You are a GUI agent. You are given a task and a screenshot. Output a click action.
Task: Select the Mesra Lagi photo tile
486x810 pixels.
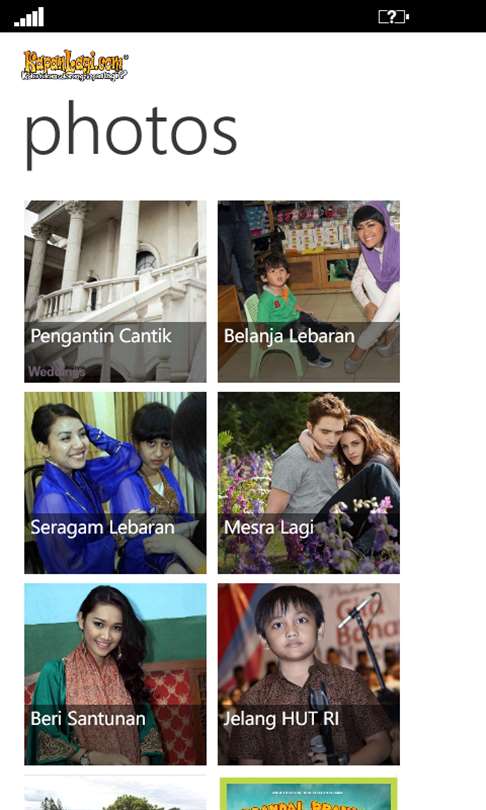coord(309,482)
